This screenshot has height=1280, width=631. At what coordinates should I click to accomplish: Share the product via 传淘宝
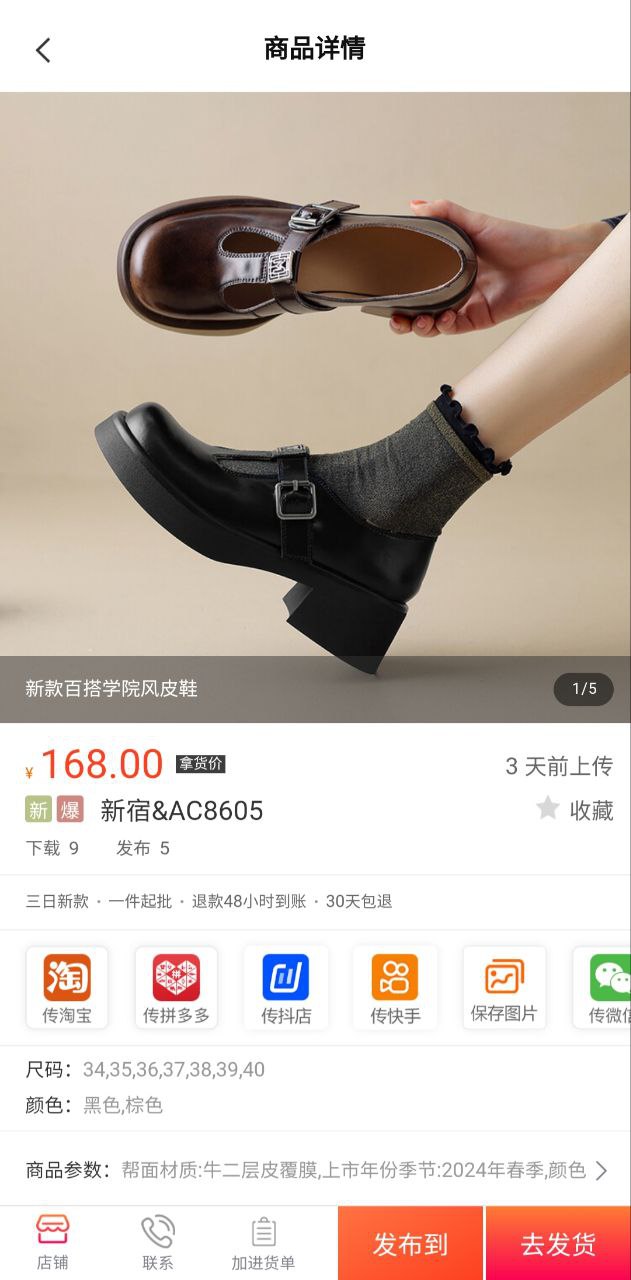67,988
